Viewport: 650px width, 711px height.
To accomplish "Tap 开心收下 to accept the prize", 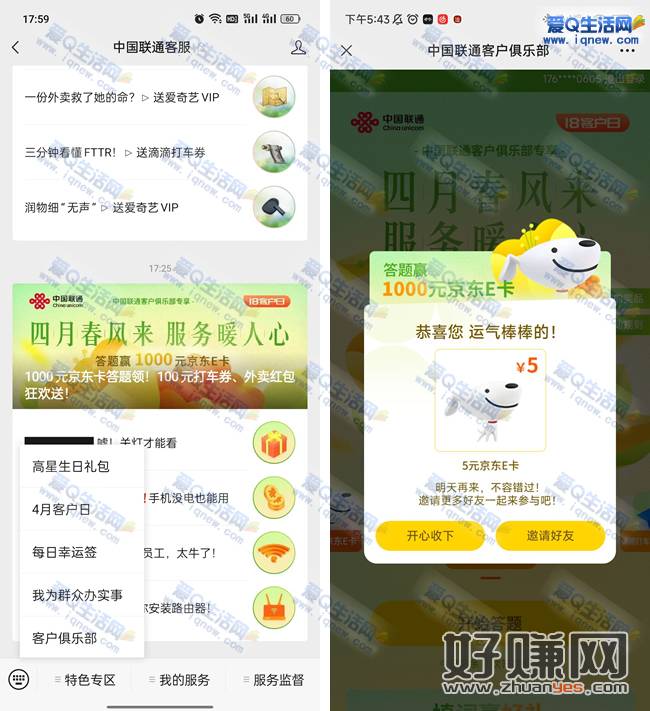I will (430, 535).
